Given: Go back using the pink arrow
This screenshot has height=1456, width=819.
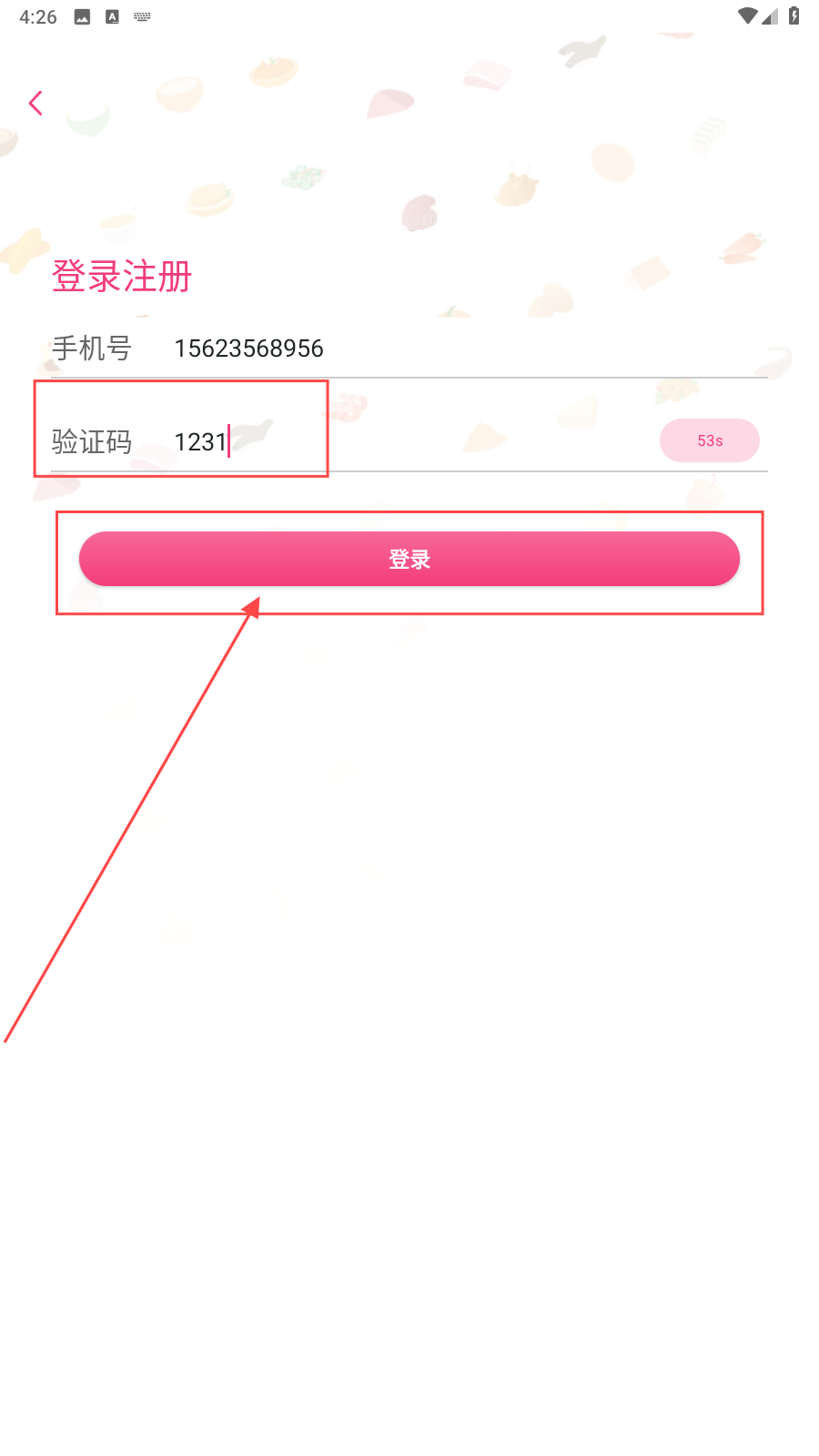Looking at the screenshot, I should pyautogui.click(x=35, y=103).
